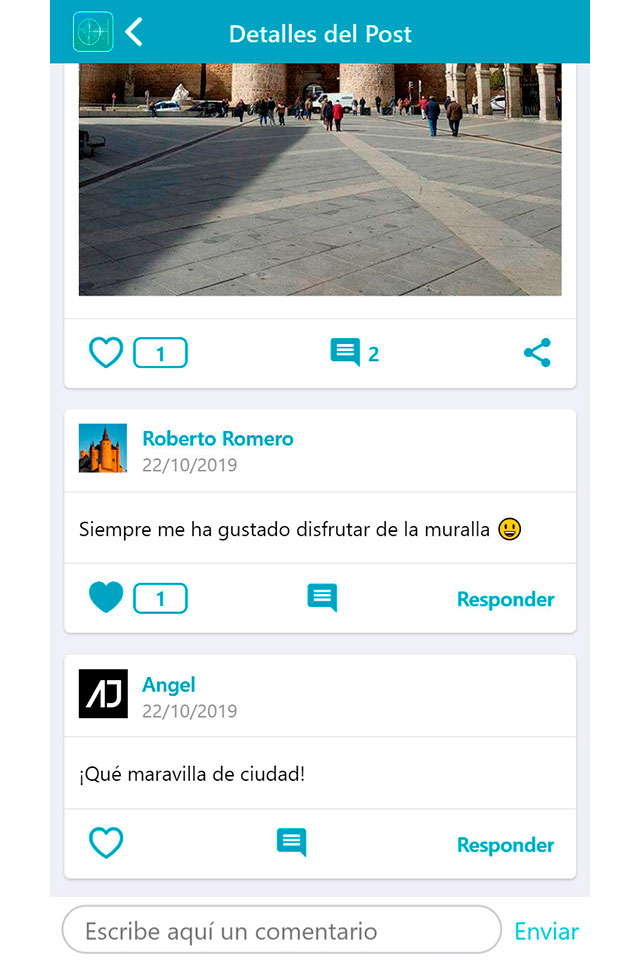
Task: Unlike Roberto Romero's comment
Action: point(106,598)
